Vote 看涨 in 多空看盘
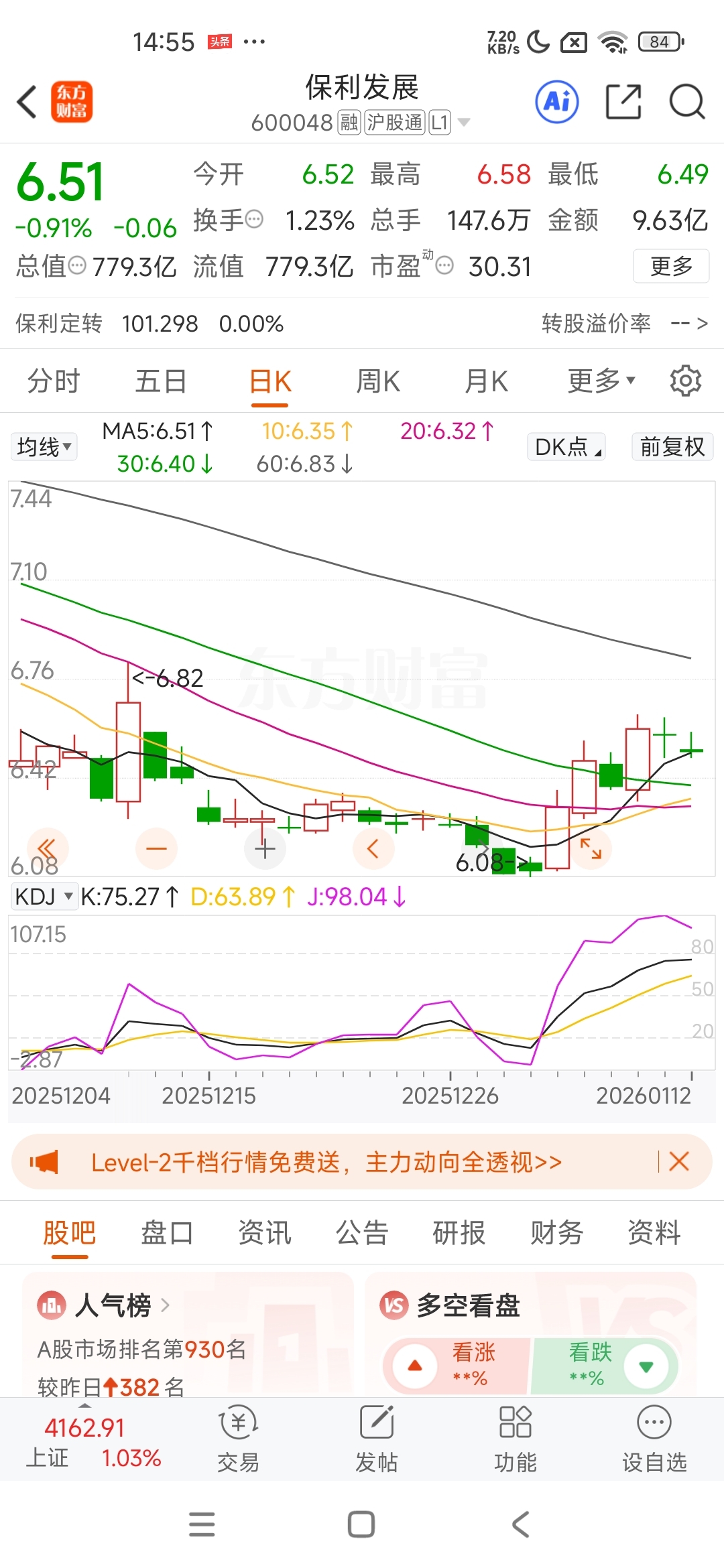This screenshot has height=1568, width=724. (x=457, y=1365)
